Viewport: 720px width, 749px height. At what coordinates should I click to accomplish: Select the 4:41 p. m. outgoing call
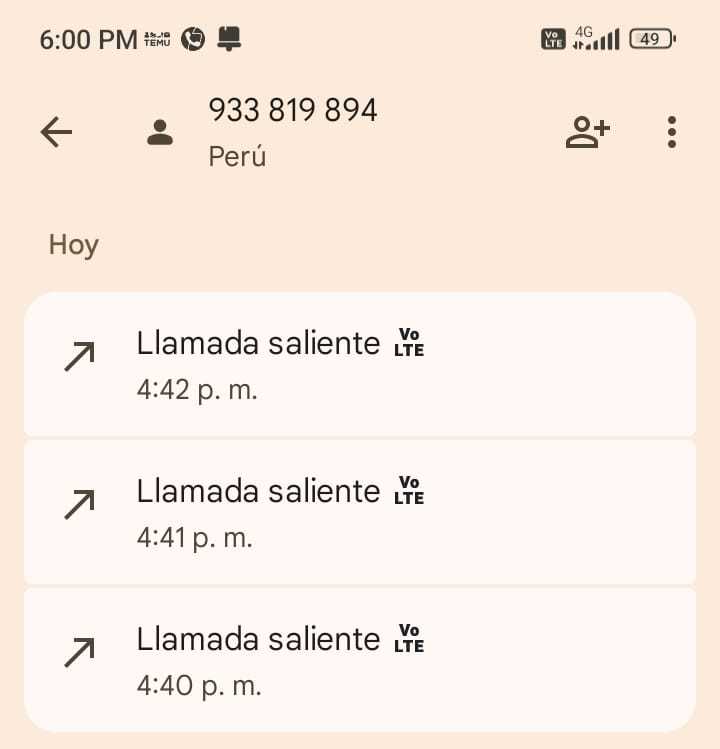pos(360,512)
